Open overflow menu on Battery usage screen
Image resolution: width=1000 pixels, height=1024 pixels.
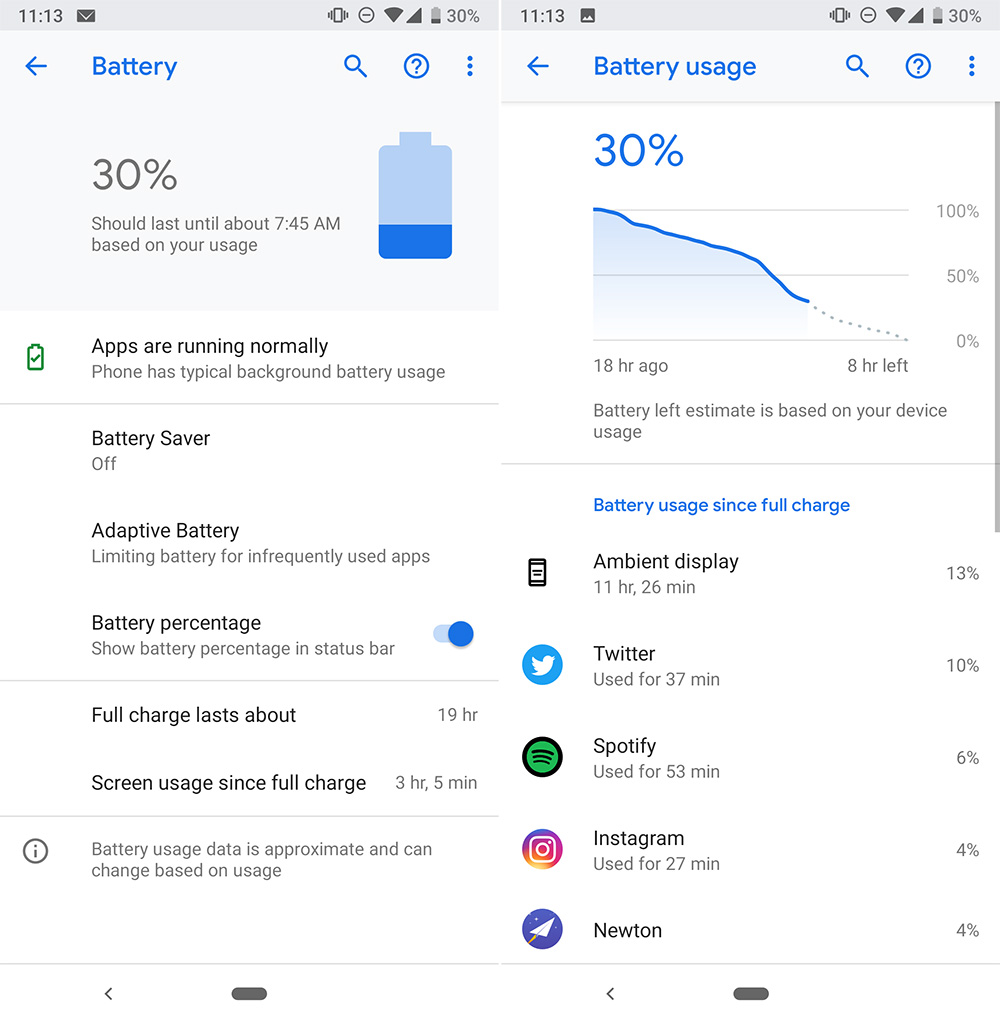[x=971, y=67]
